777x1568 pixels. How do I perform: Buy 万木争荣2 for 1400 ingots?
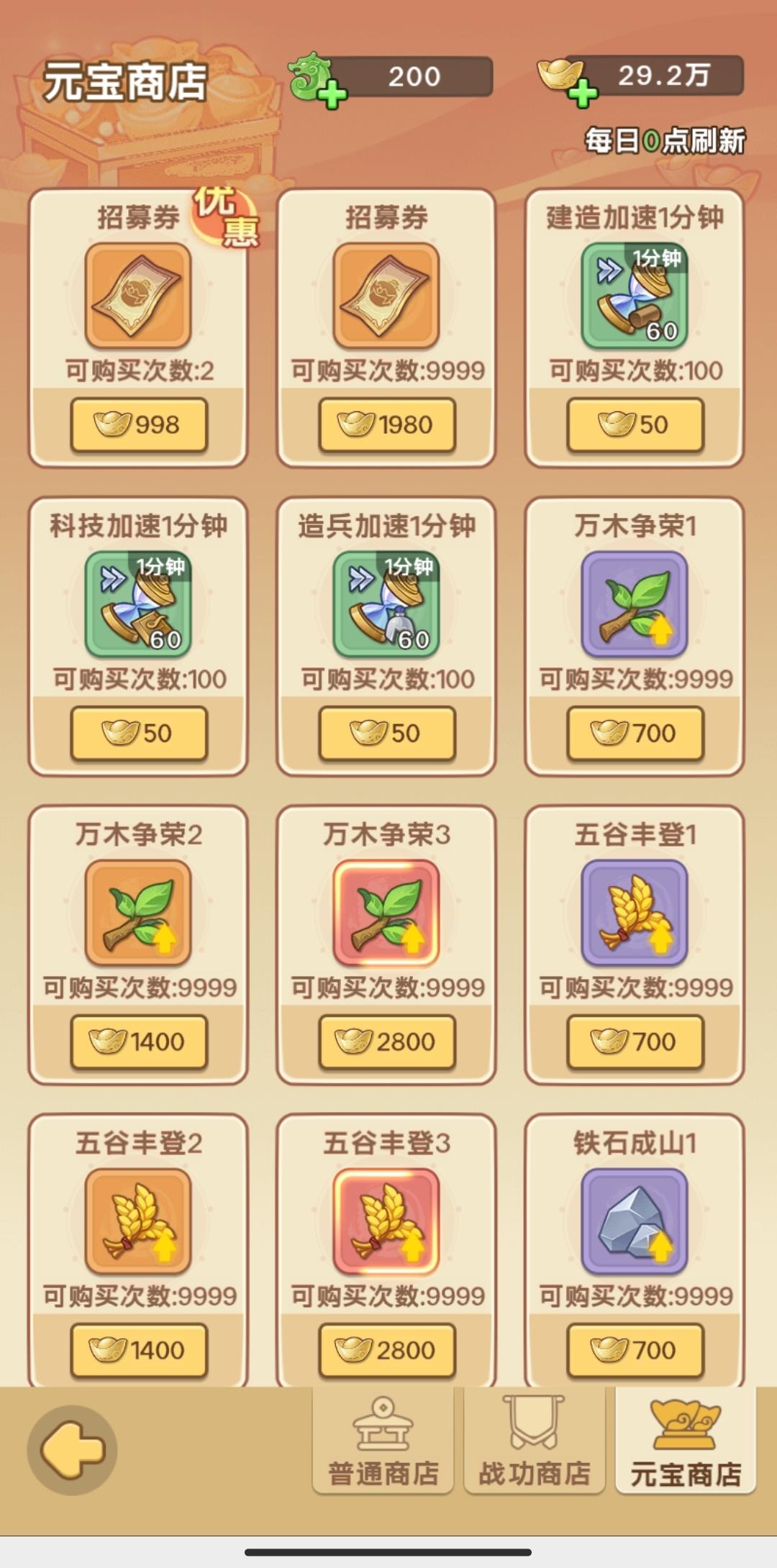click(x=139, y=1041)
